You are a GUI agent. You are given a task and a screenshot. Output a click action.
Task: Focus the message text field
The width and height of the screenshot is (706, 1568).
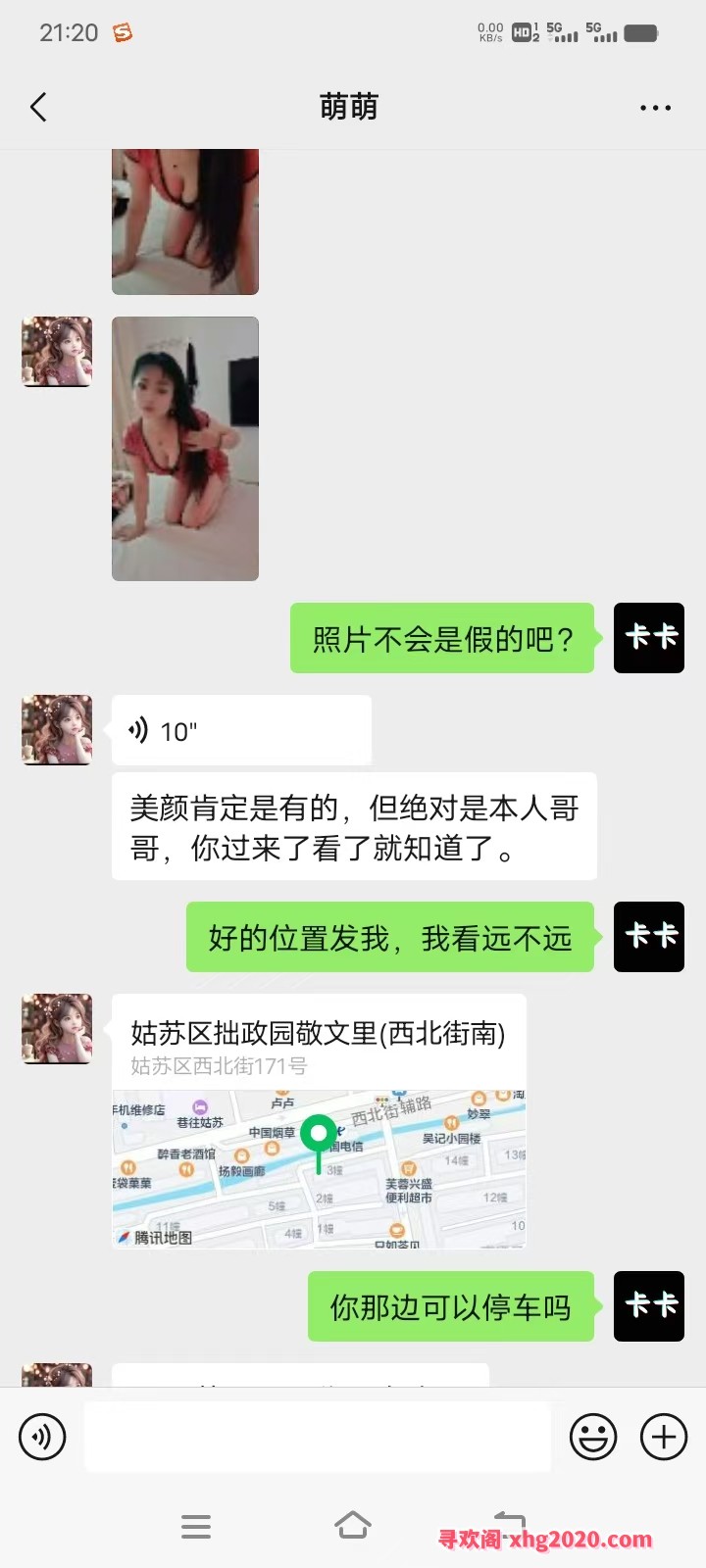click(317, 1437)
